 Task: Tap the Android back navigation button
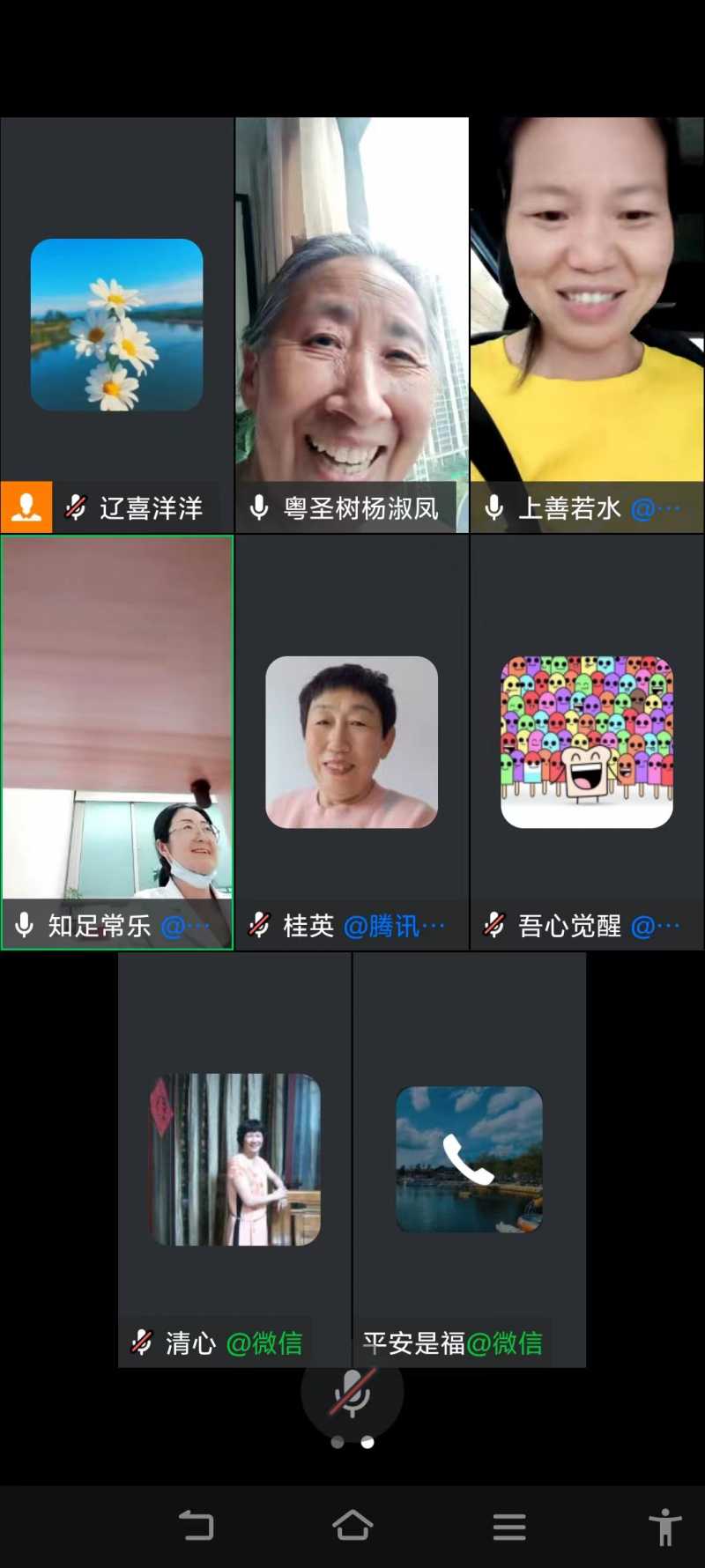coord(197,1527)
